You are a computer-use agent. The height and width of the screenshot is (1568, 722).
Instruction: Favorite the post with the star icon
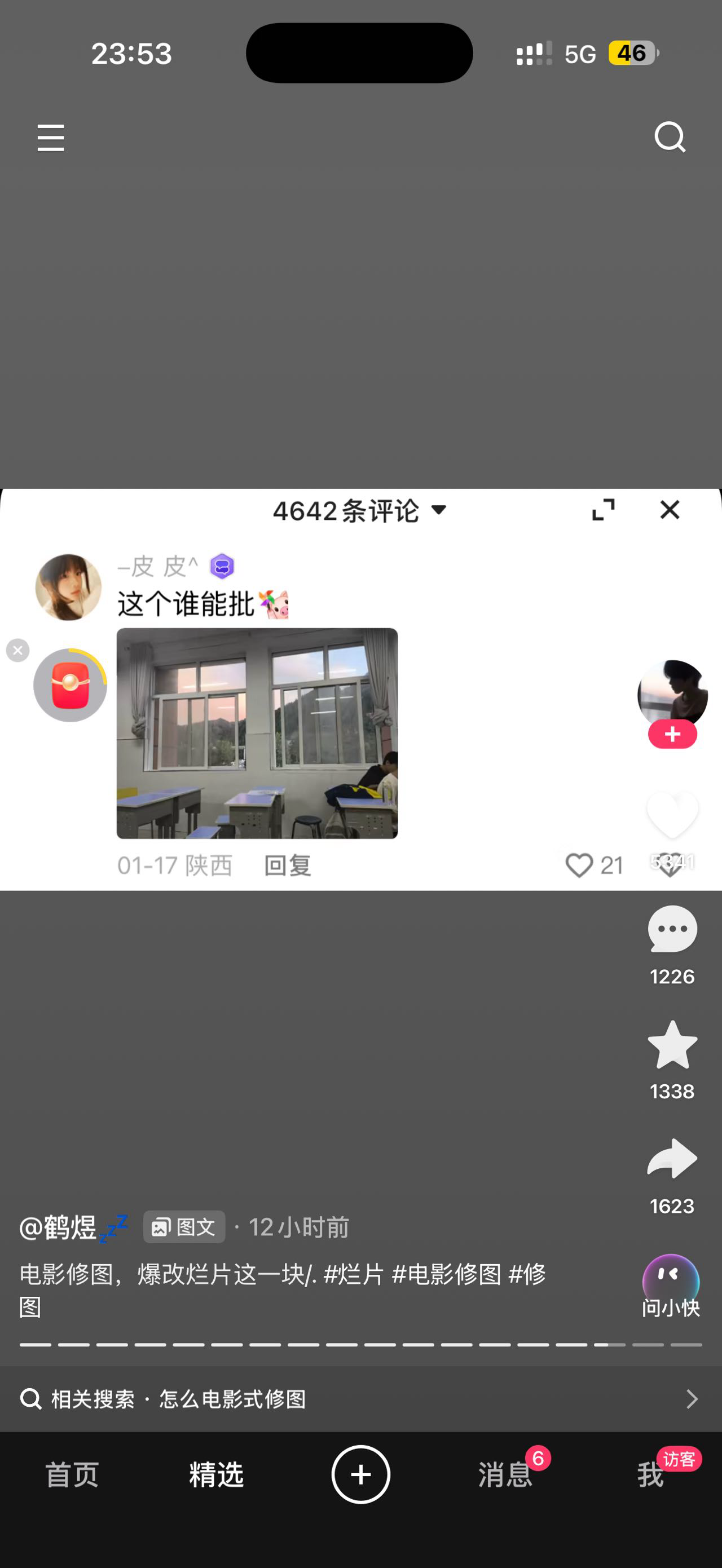pos(672,1045)
